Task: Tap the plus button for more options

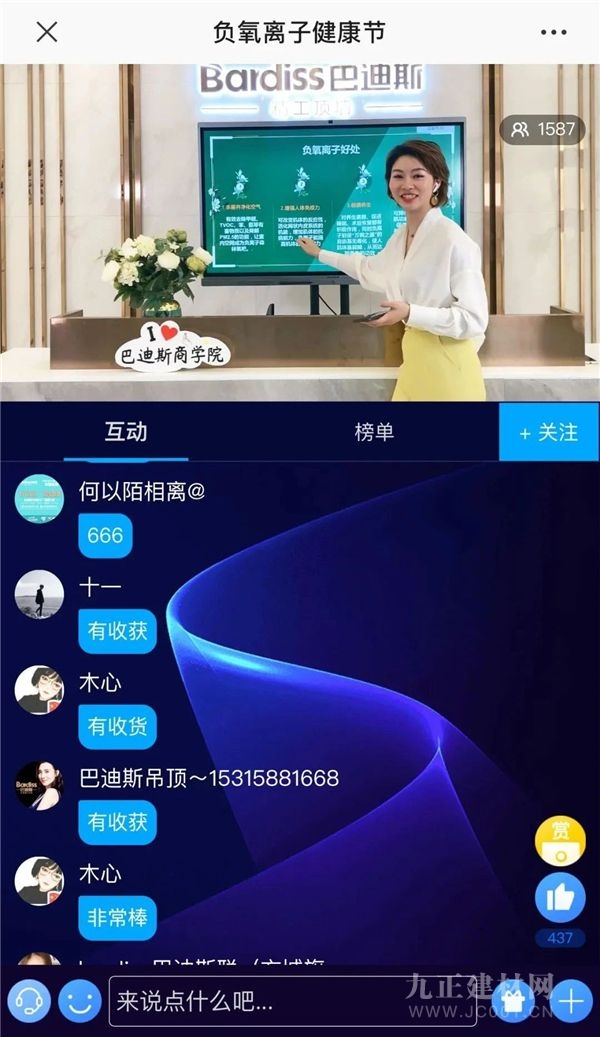Action: pos(570,999)
